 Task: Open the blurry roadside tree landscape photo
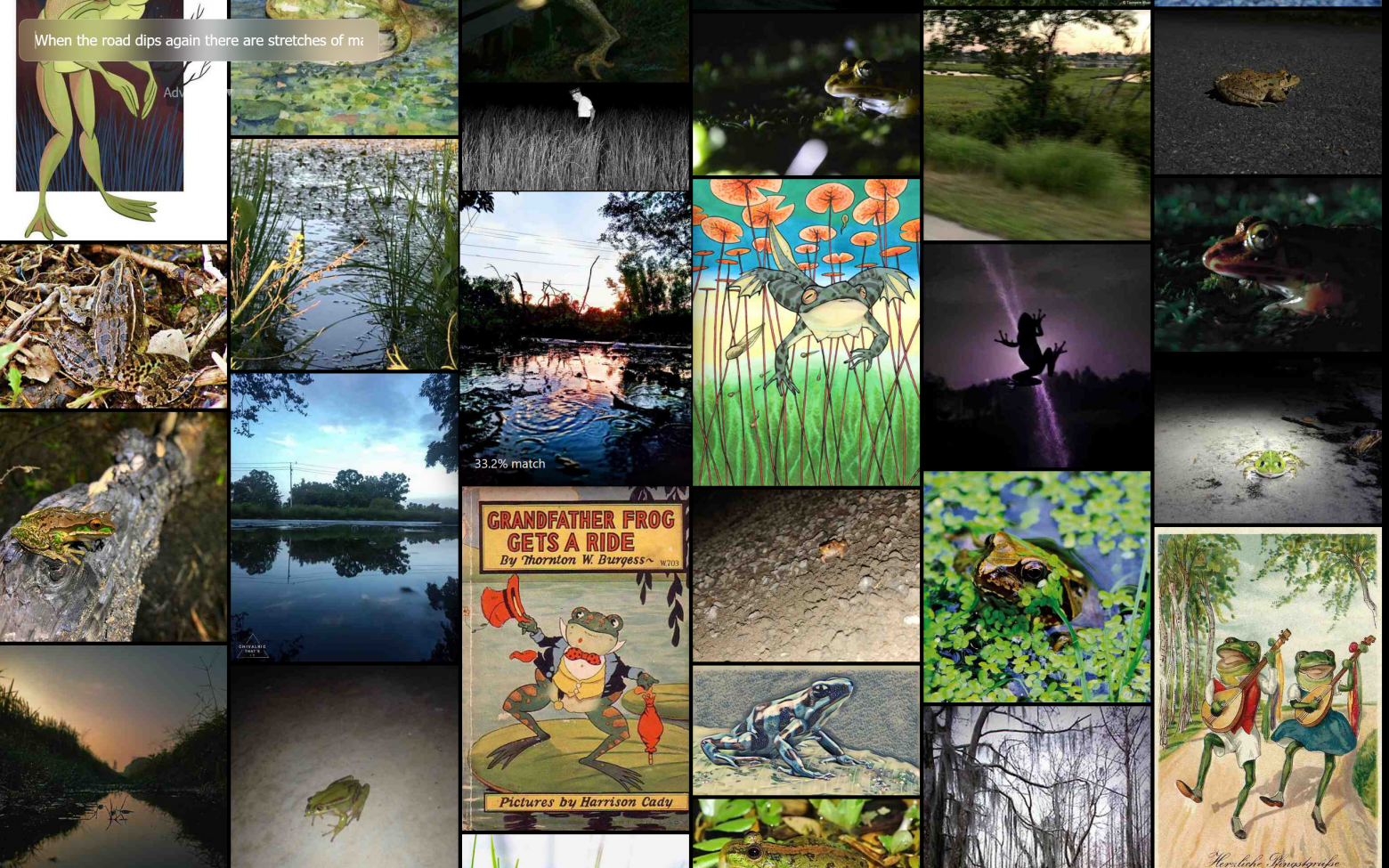pyautogui.click(x=1036, y=125)
